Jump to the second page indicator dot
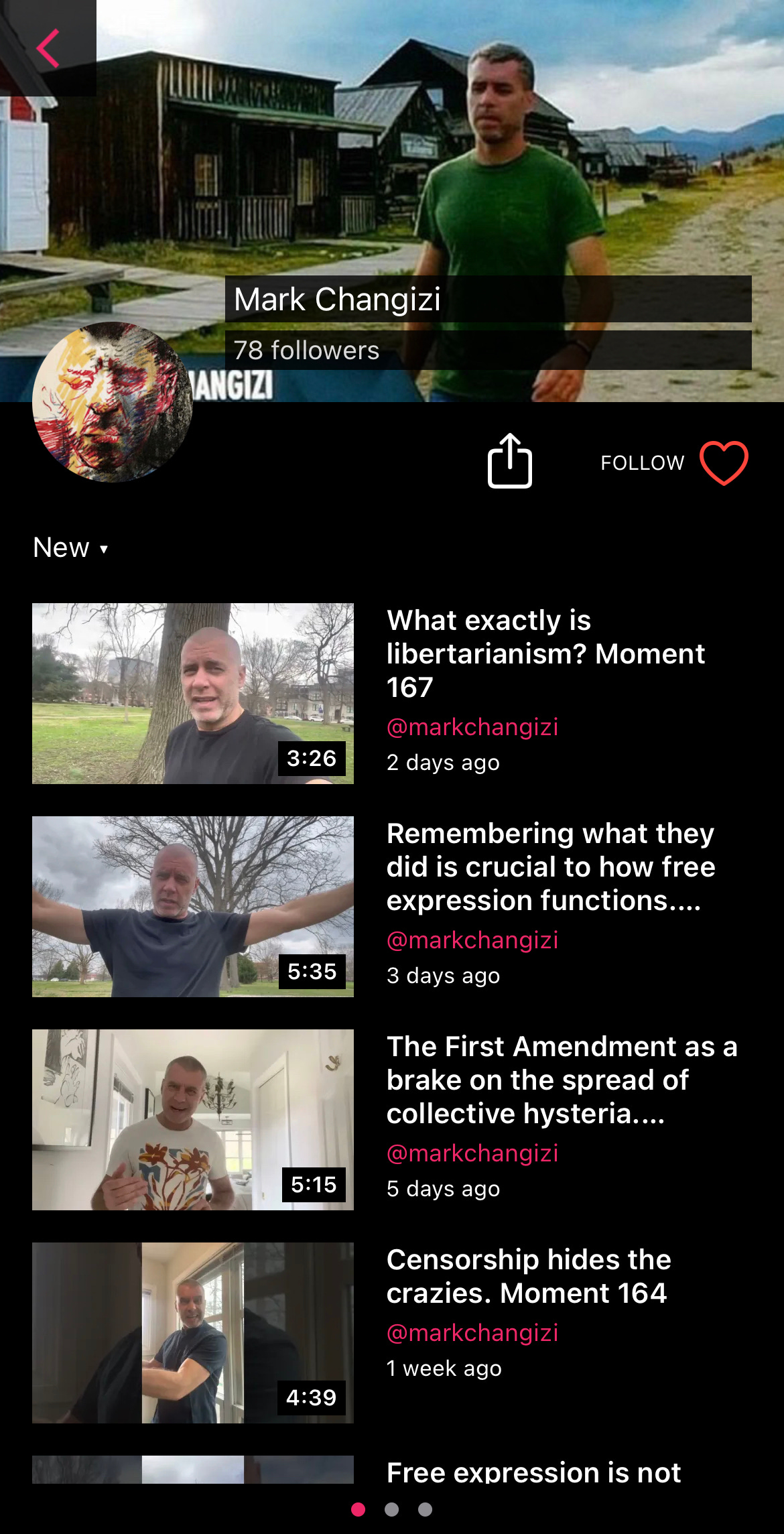The width and height of the screenshot is (784, 1534). [391, 1509]
